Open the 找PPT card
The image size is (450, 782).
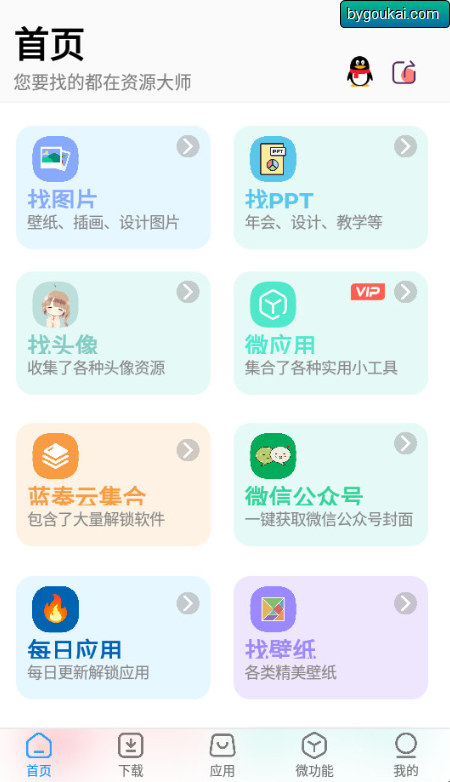(x=331, y=187)
